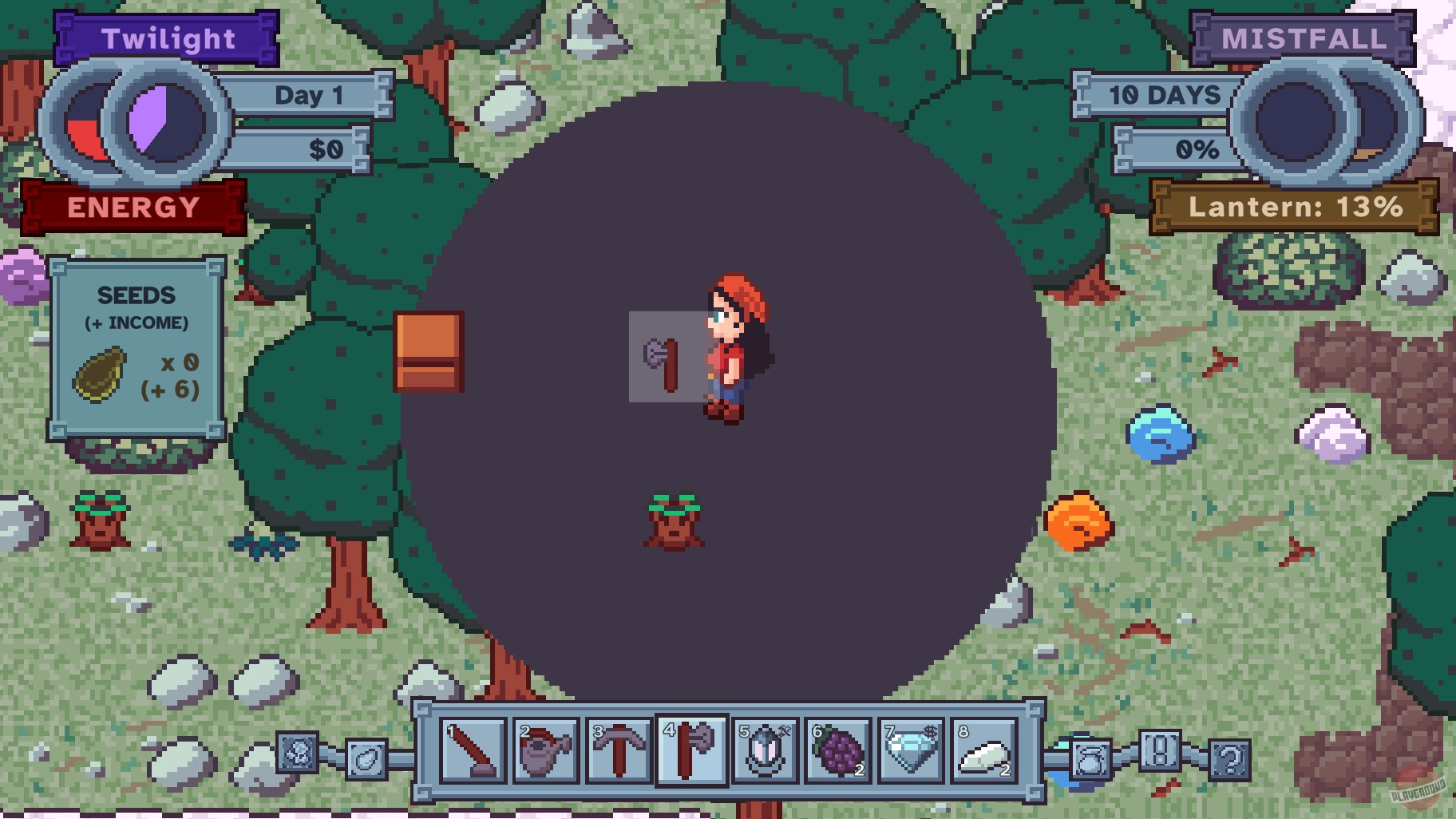Pick the lantern in slot 5
1456x819 pixels.
pos(765,751)
